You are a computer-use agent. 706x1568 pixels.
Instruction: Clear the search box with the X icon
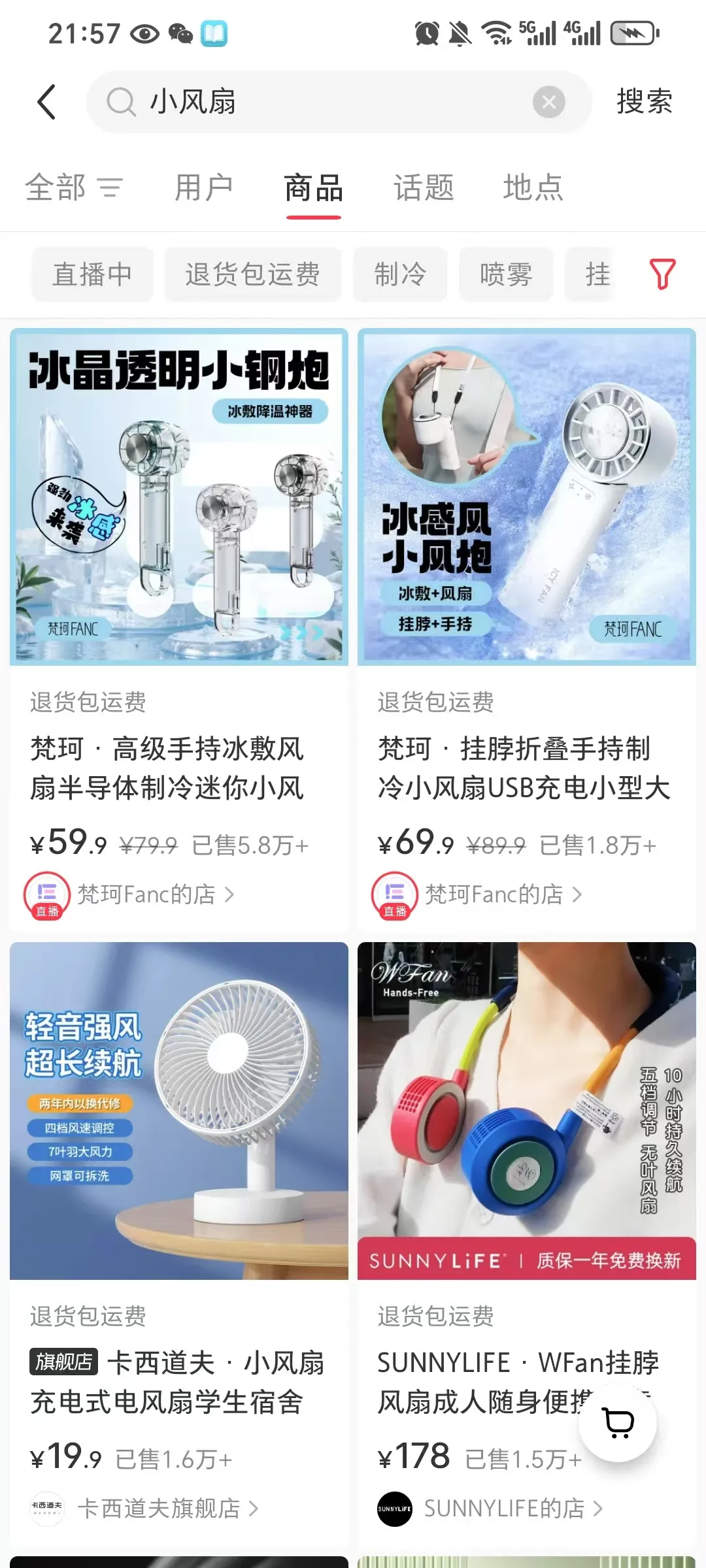click(549, 102)
